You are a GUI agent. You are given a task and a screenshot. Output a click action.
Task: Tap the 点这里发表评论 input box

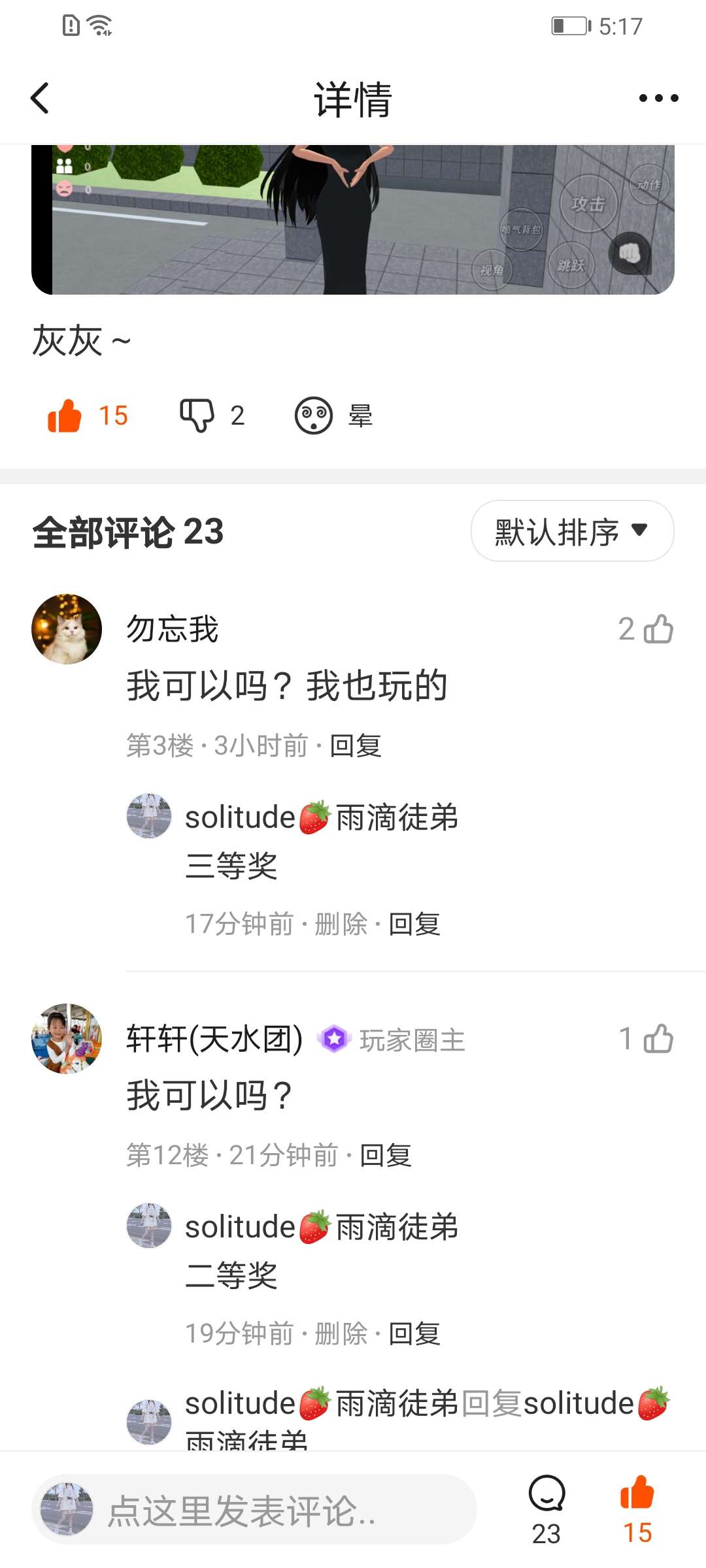click(255, 1511)
